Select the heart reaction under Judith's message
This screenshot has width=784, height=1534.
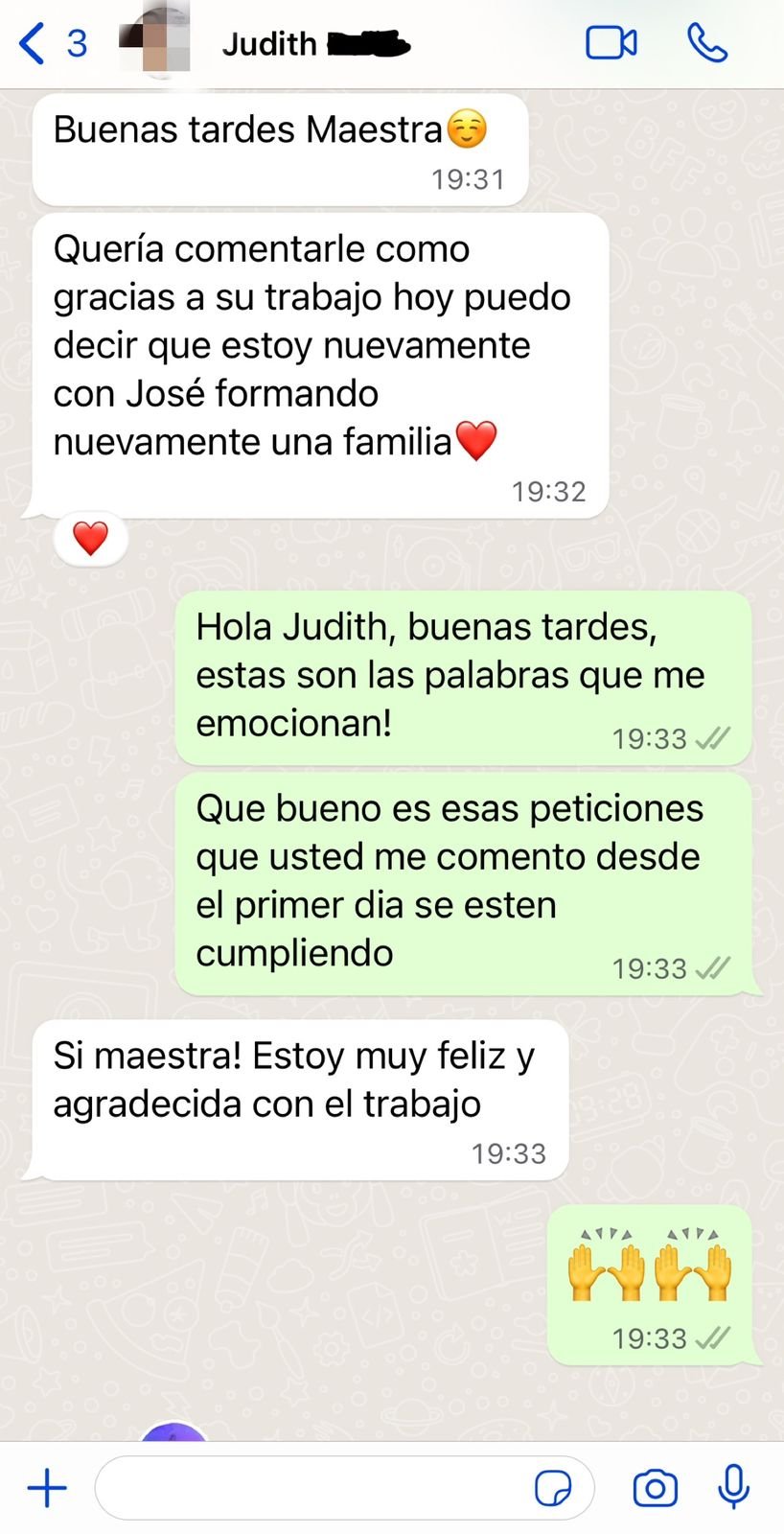click(90, 538)
